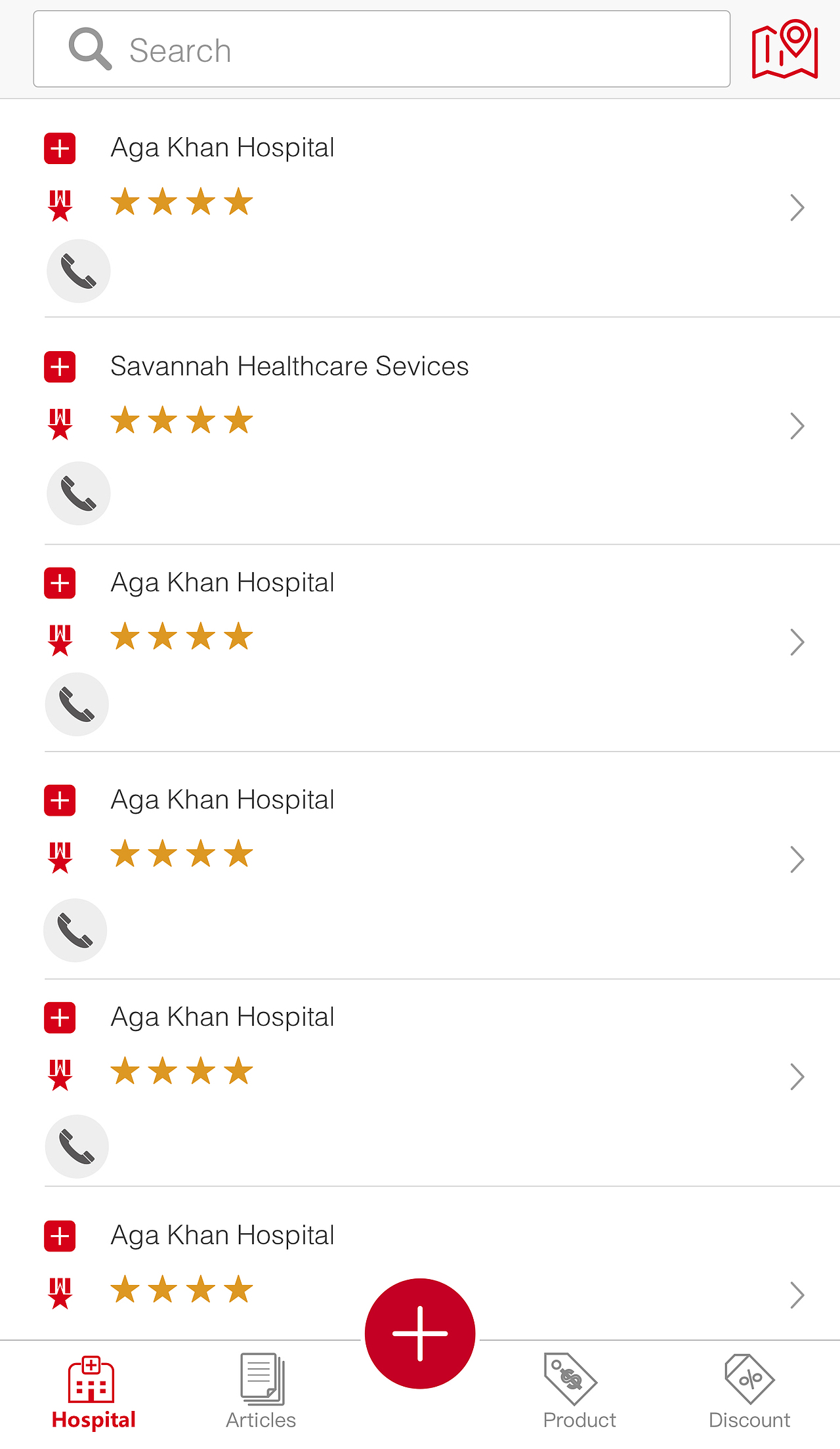Open the map view icon
The image size is (840, 1449).
(785, 49)
